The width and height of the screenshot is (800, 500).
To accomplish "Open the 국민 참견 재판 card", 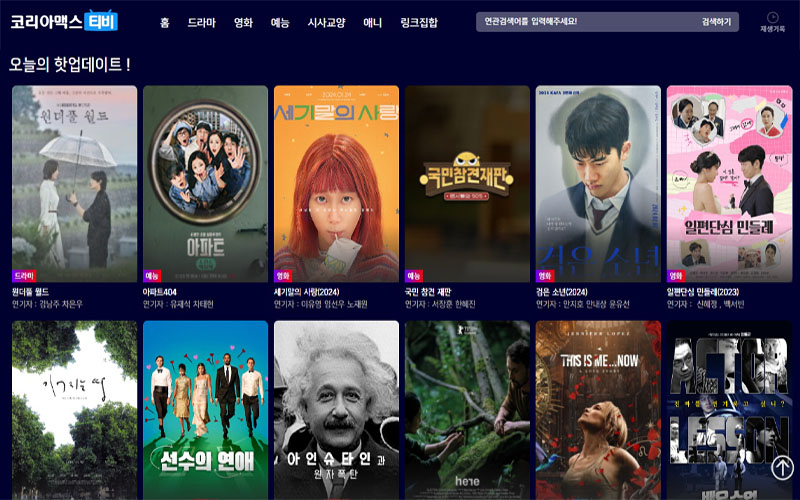I will (x=467, y=184).
